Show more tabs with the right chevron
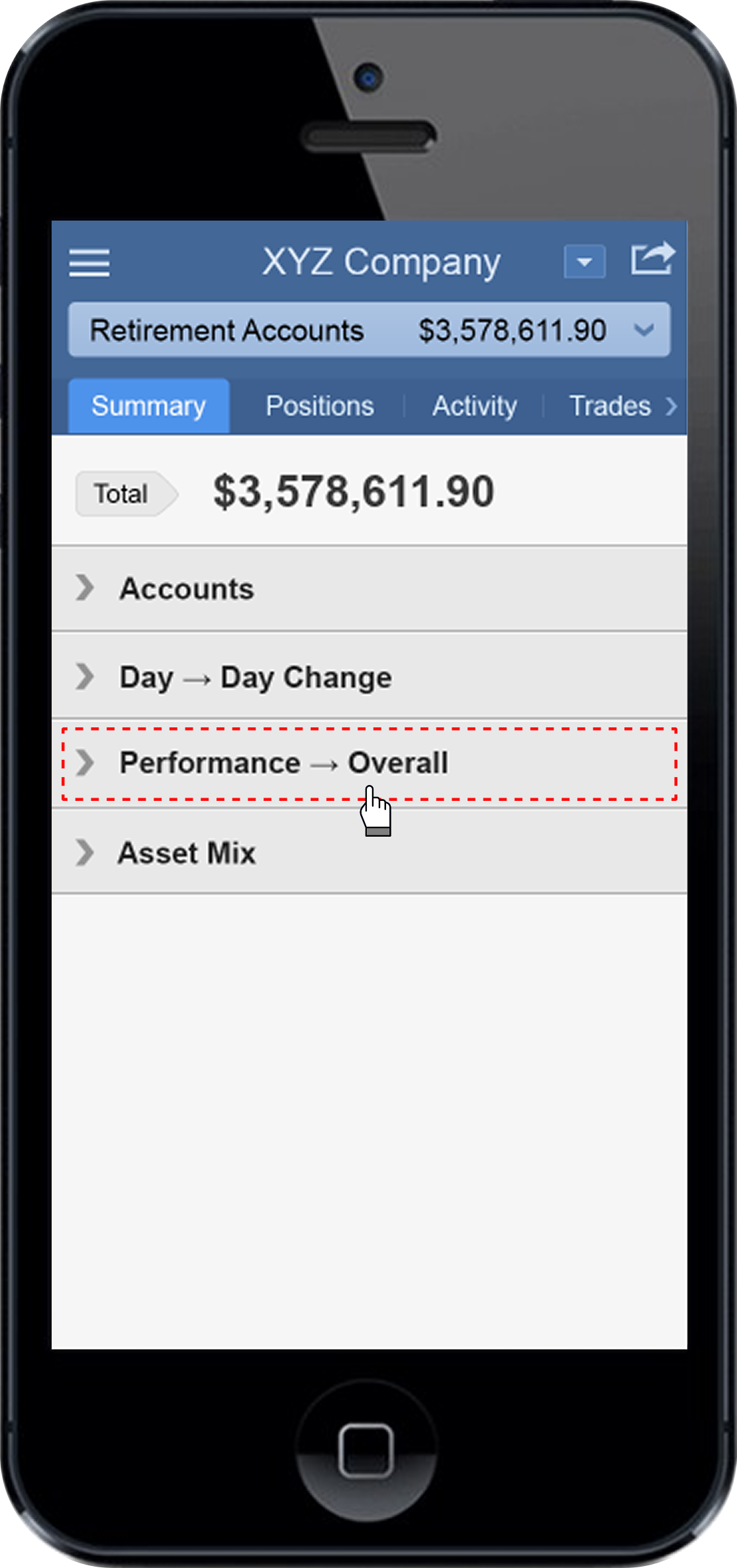Screen dimensions: 737x1568 (671, 406)
